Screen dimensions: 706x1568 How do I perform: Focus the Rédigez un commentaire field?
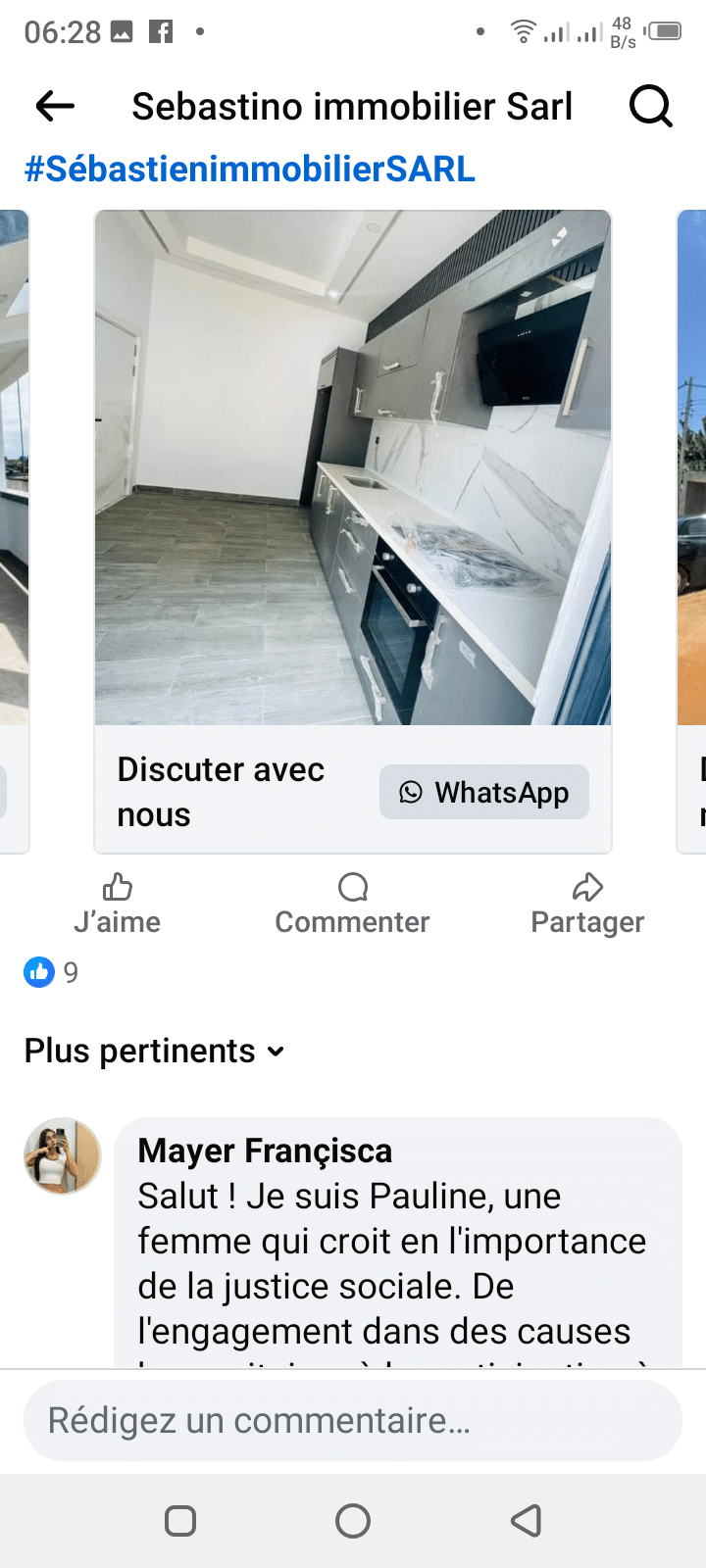click(353, 1420)
